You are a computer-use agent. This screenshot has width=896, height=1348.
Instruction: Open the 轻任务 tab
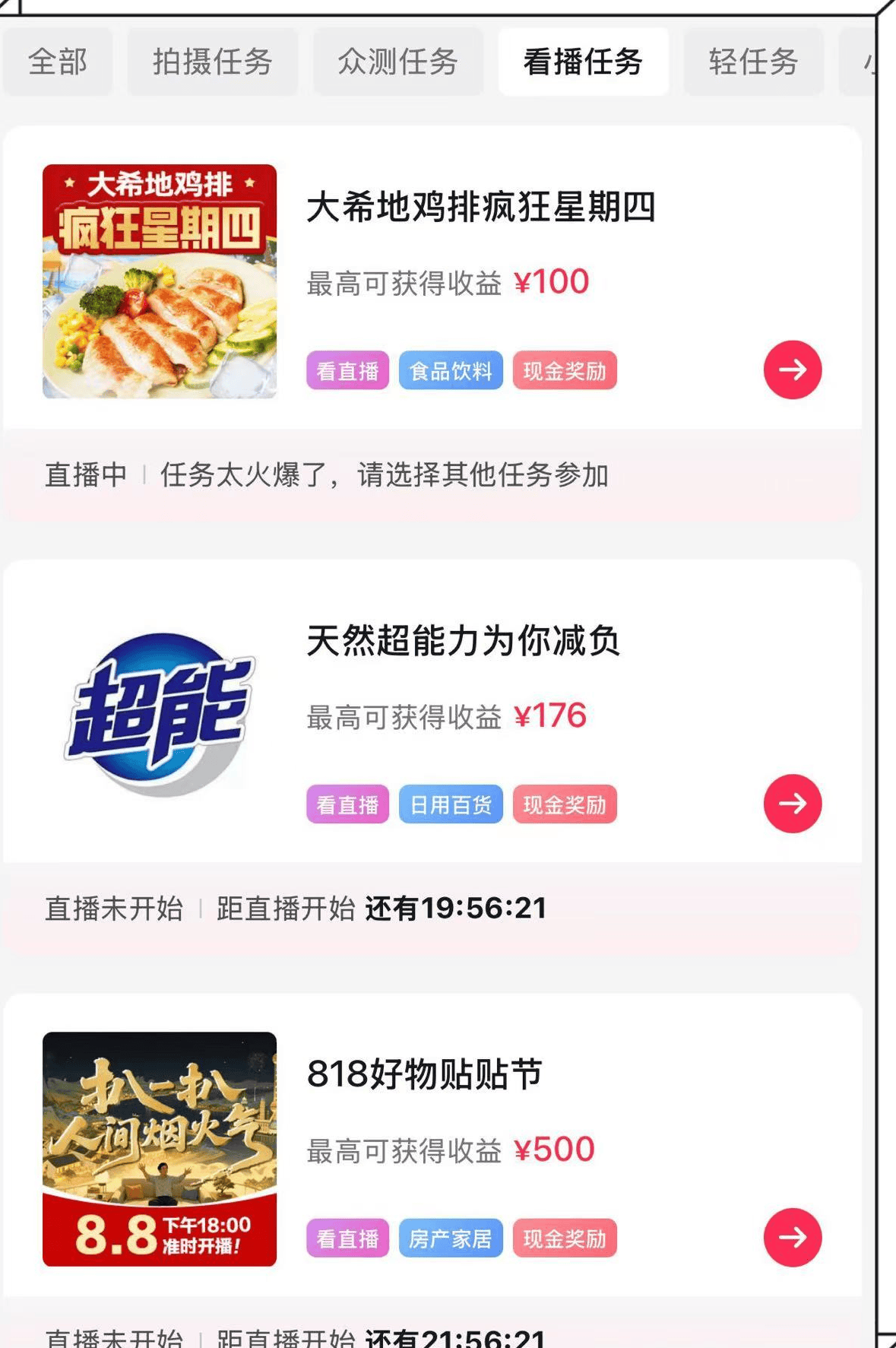pyautogui.click(x=753, y=62)
